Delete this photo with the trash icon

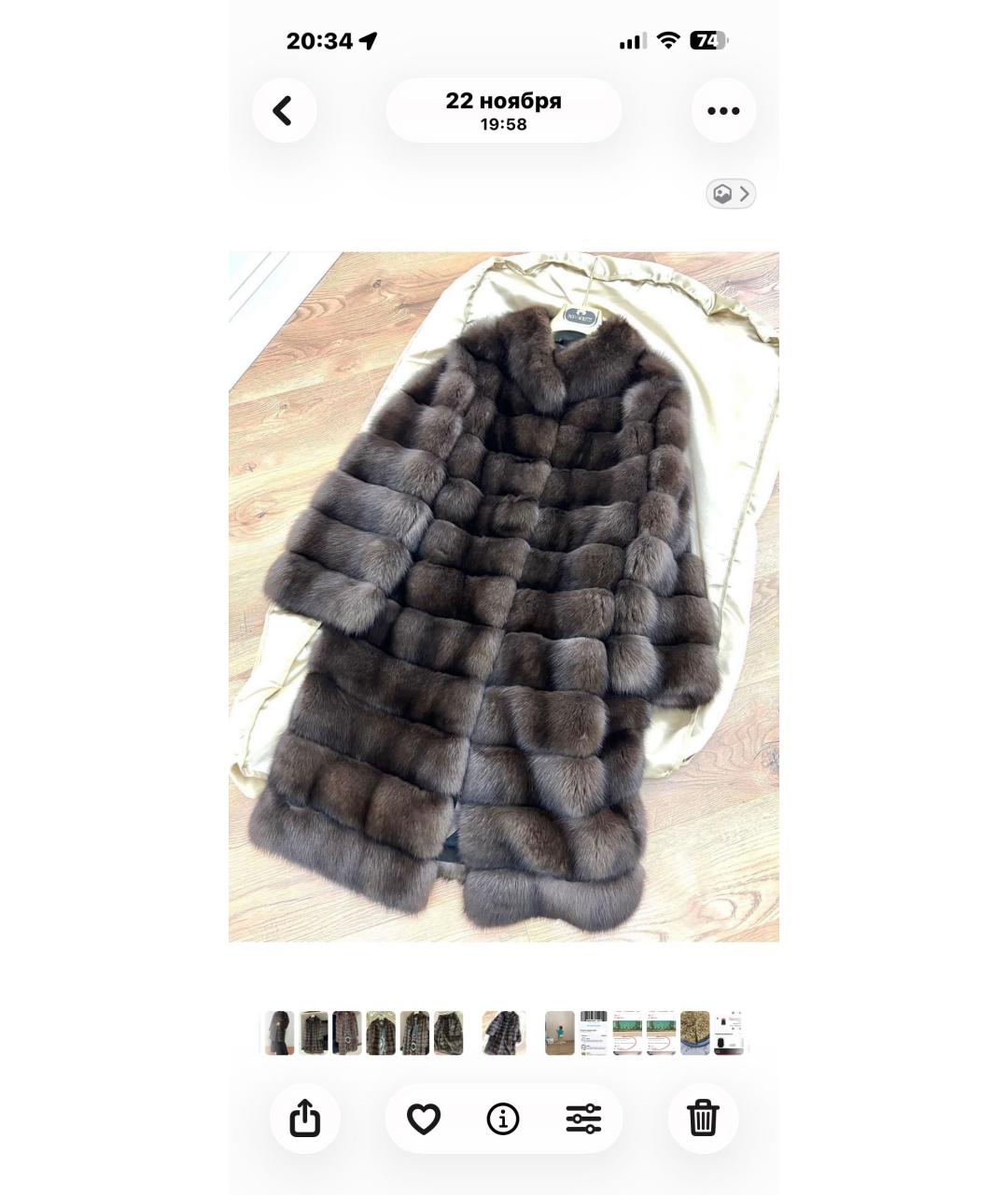coord(703,1118)
